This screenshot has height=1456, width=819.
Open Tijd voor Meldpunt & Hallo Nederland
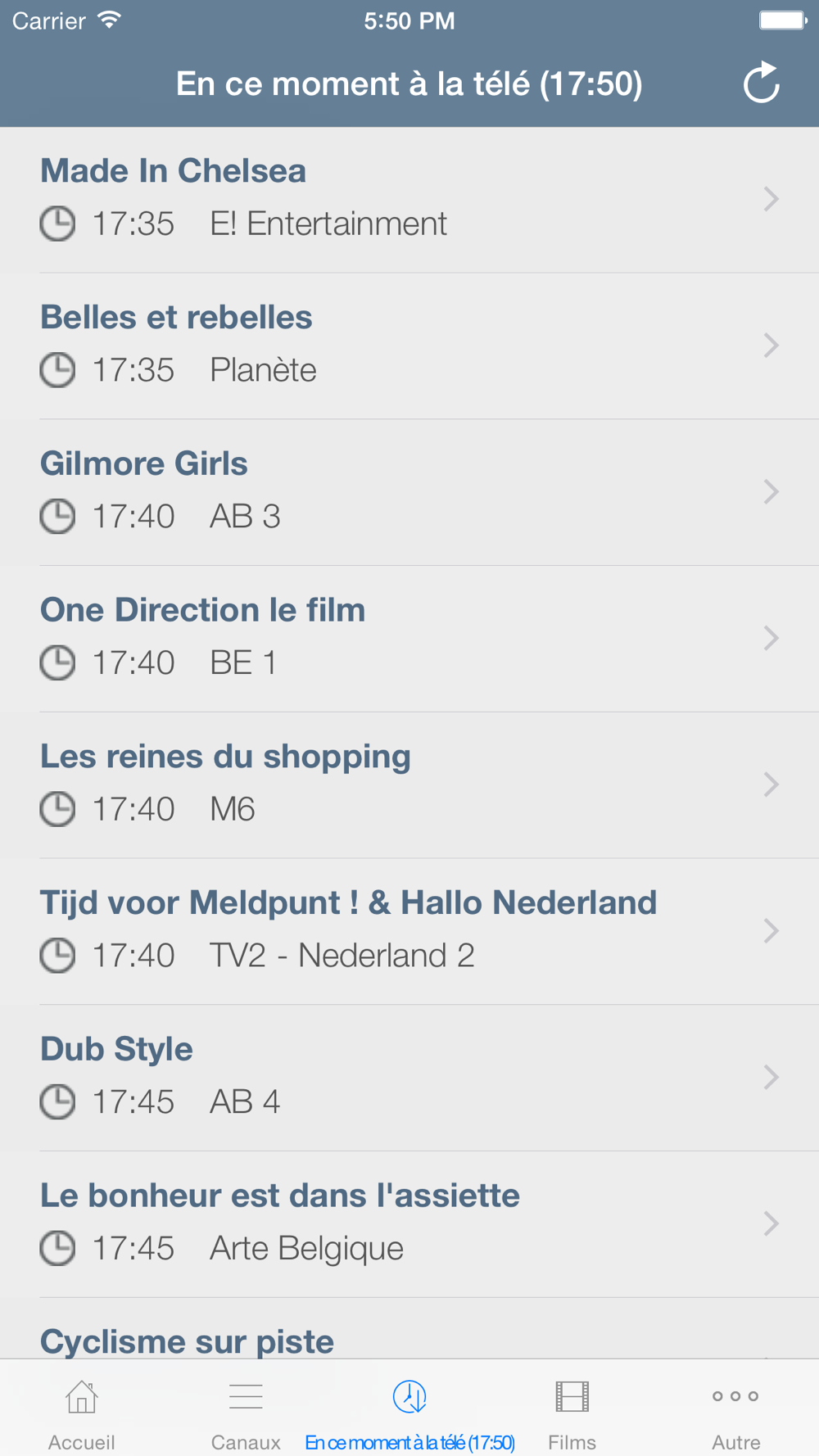(x=409, y=932)
